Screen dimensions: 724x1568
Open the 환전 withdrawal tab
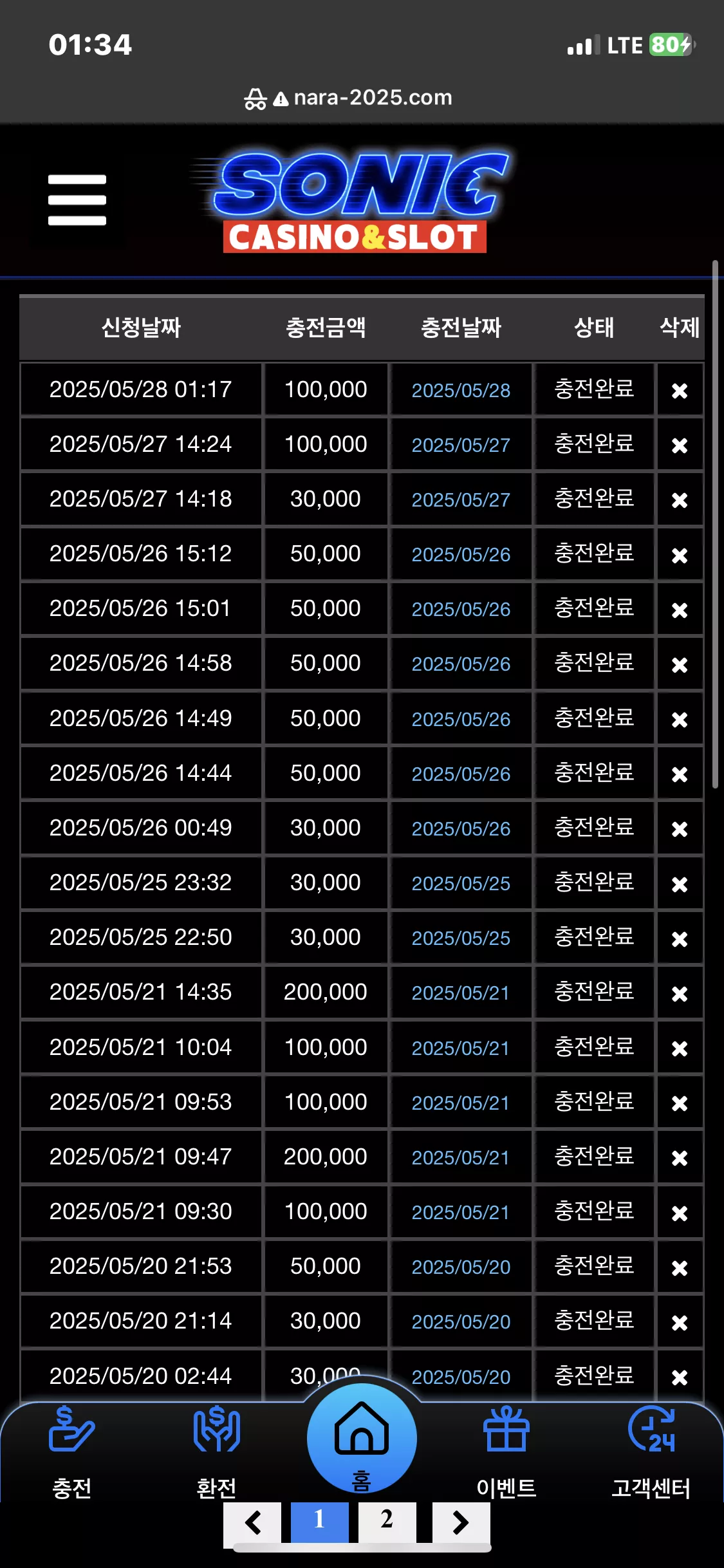pyautogui.click(x=216, y=1453)
